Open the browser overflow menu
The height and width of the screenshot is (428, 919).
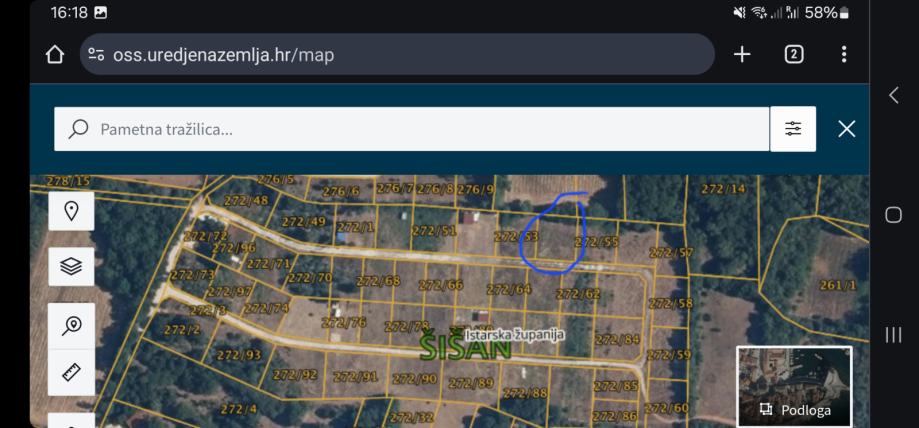coord(845,54)
